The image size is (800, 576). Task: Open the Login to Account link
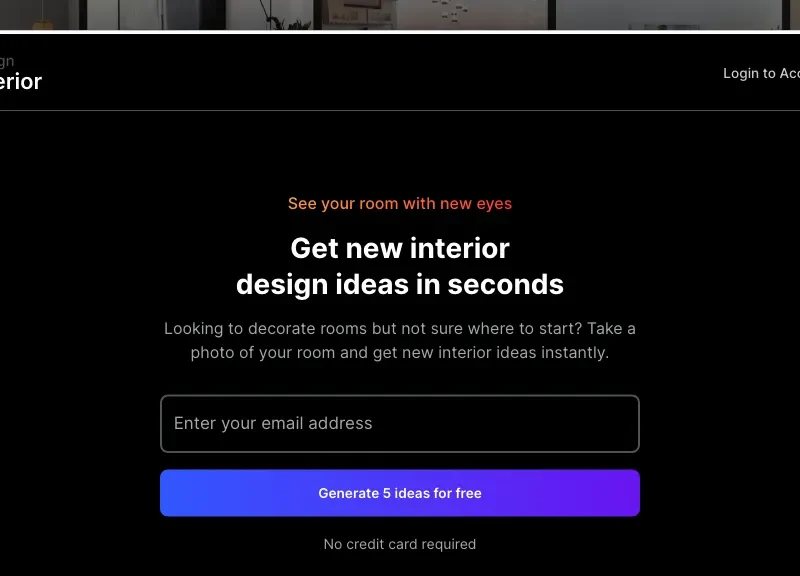coord(761,74)
